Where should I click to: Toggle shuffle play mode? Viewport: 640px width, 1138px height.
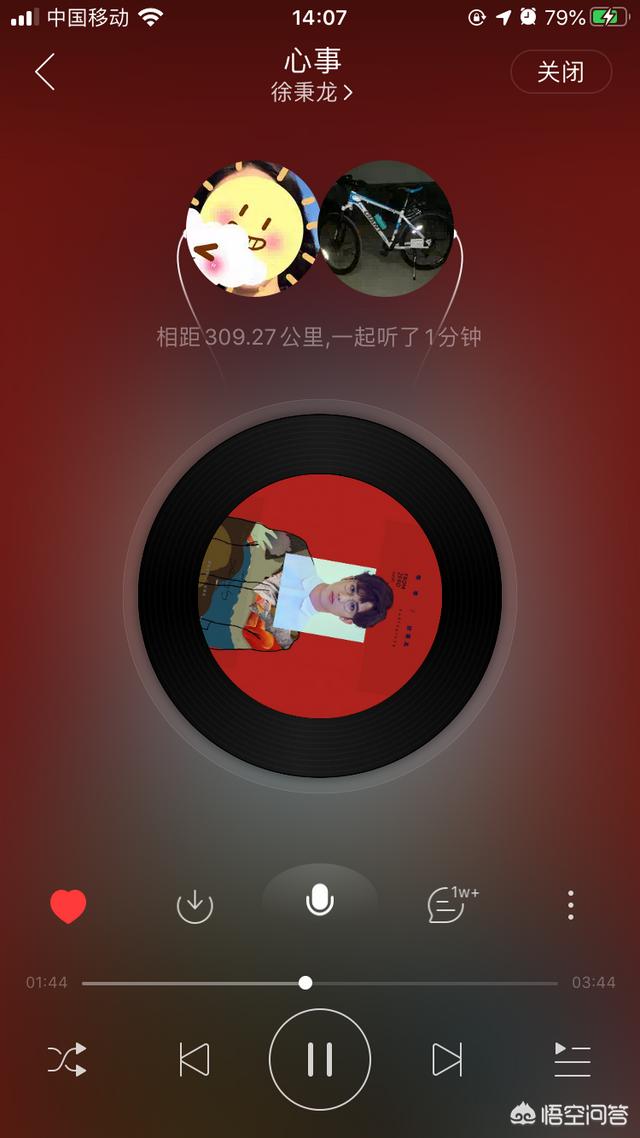coord(67,1059)
